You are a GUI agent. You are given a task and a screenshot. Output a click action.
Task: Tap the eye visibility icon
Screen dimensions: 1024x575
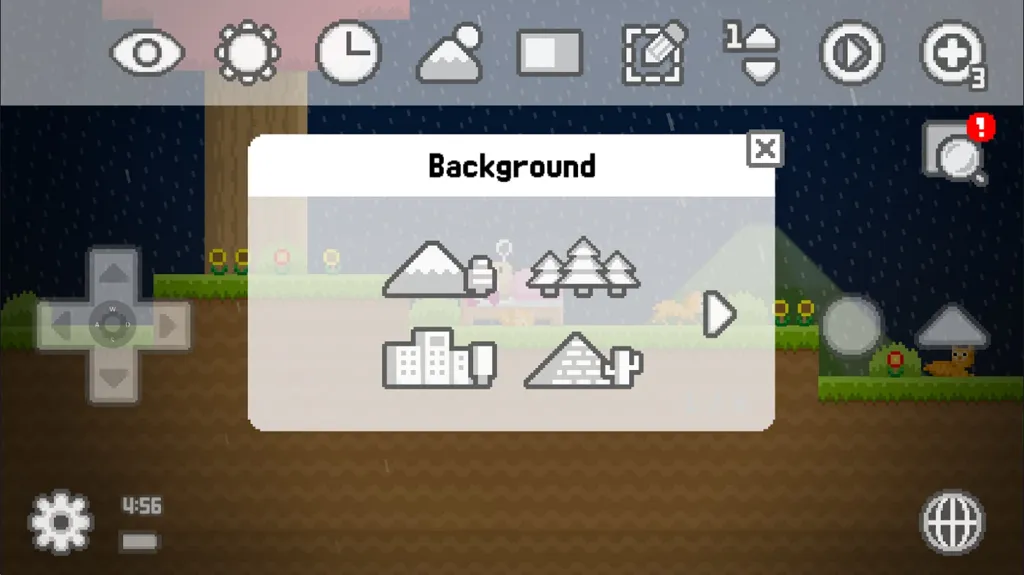click(x=147, y=53)
